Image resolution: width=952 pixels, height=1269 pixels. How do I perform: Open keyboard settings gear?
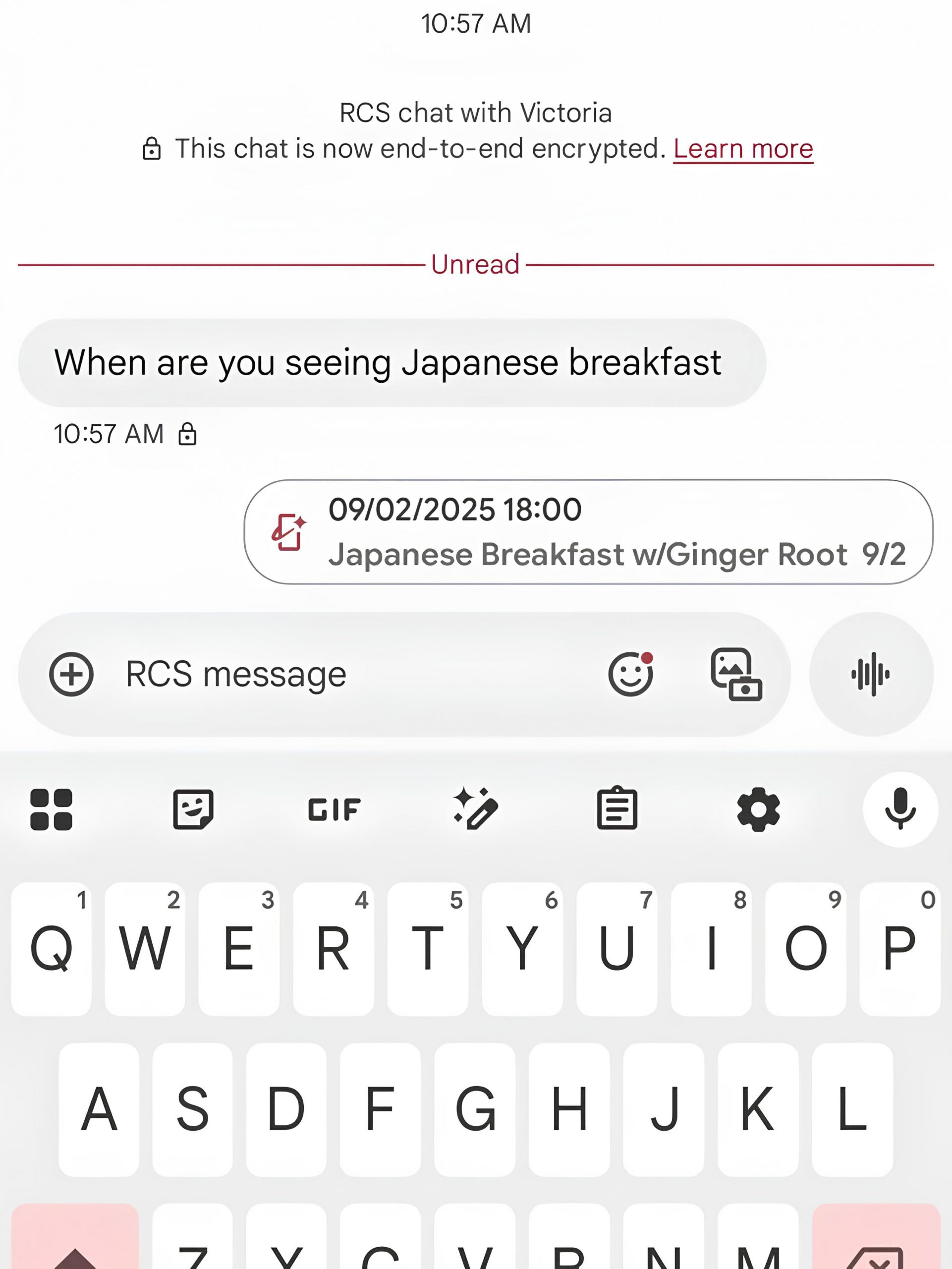tap(758, 809)
